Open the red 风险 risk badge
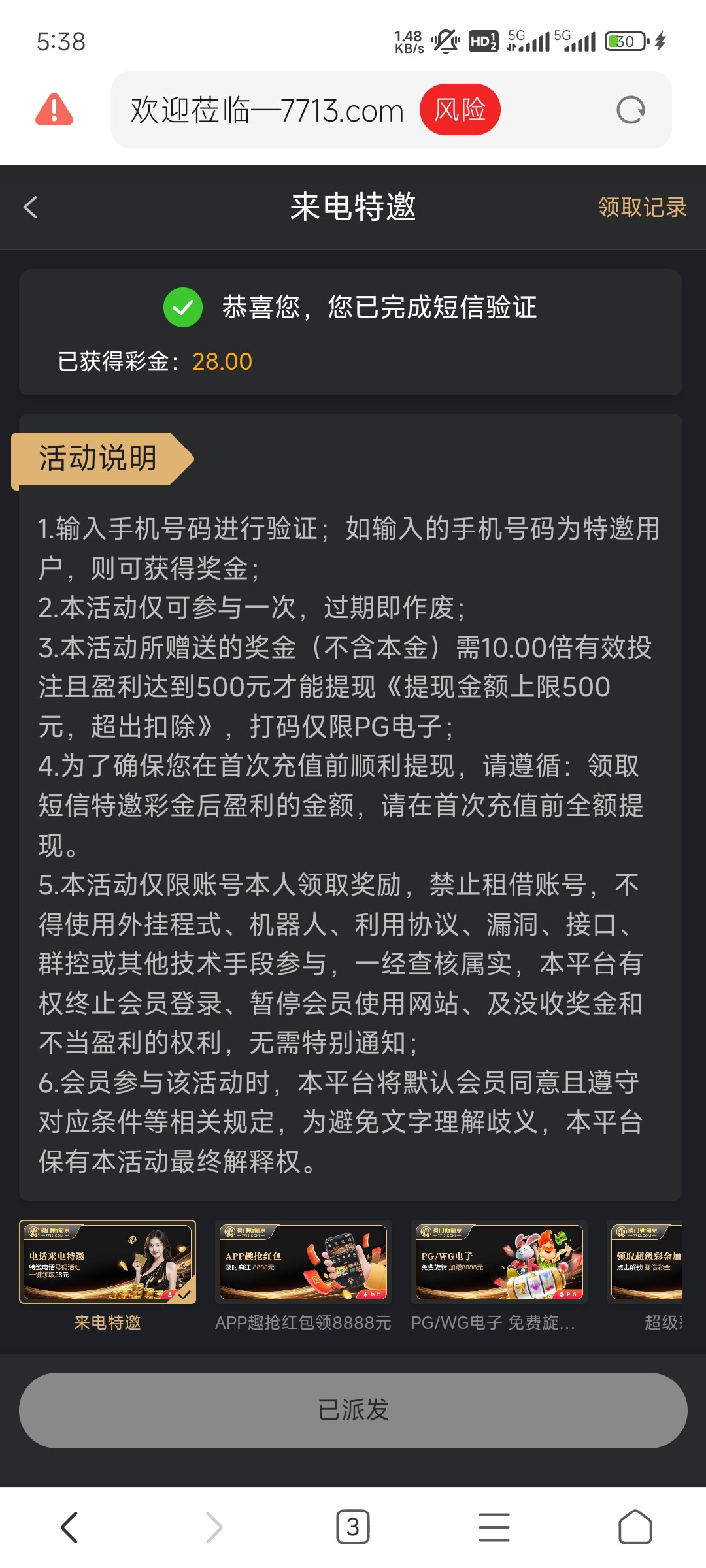 point(460,110)
